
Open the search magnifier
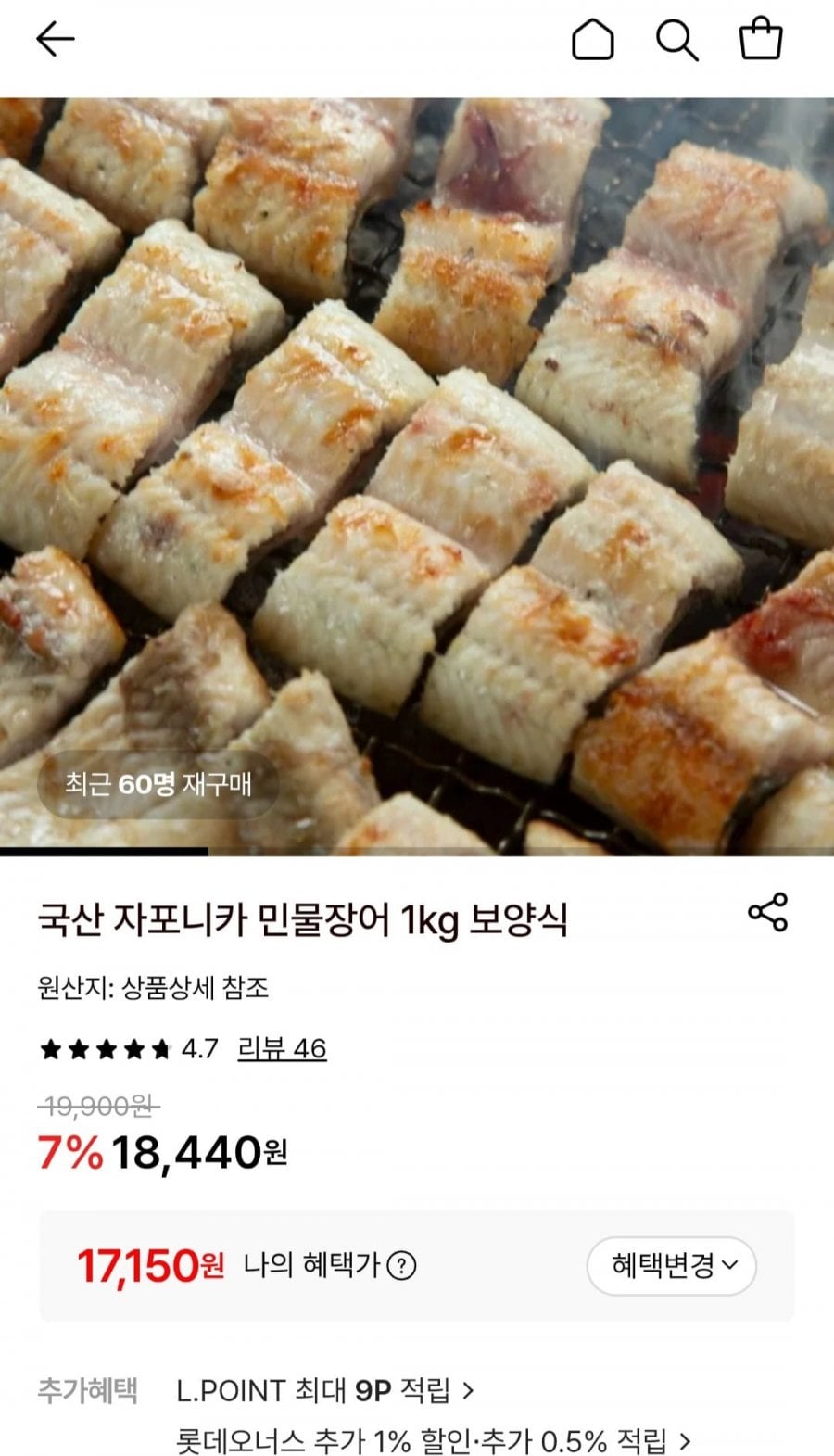[x=676, y=40]
